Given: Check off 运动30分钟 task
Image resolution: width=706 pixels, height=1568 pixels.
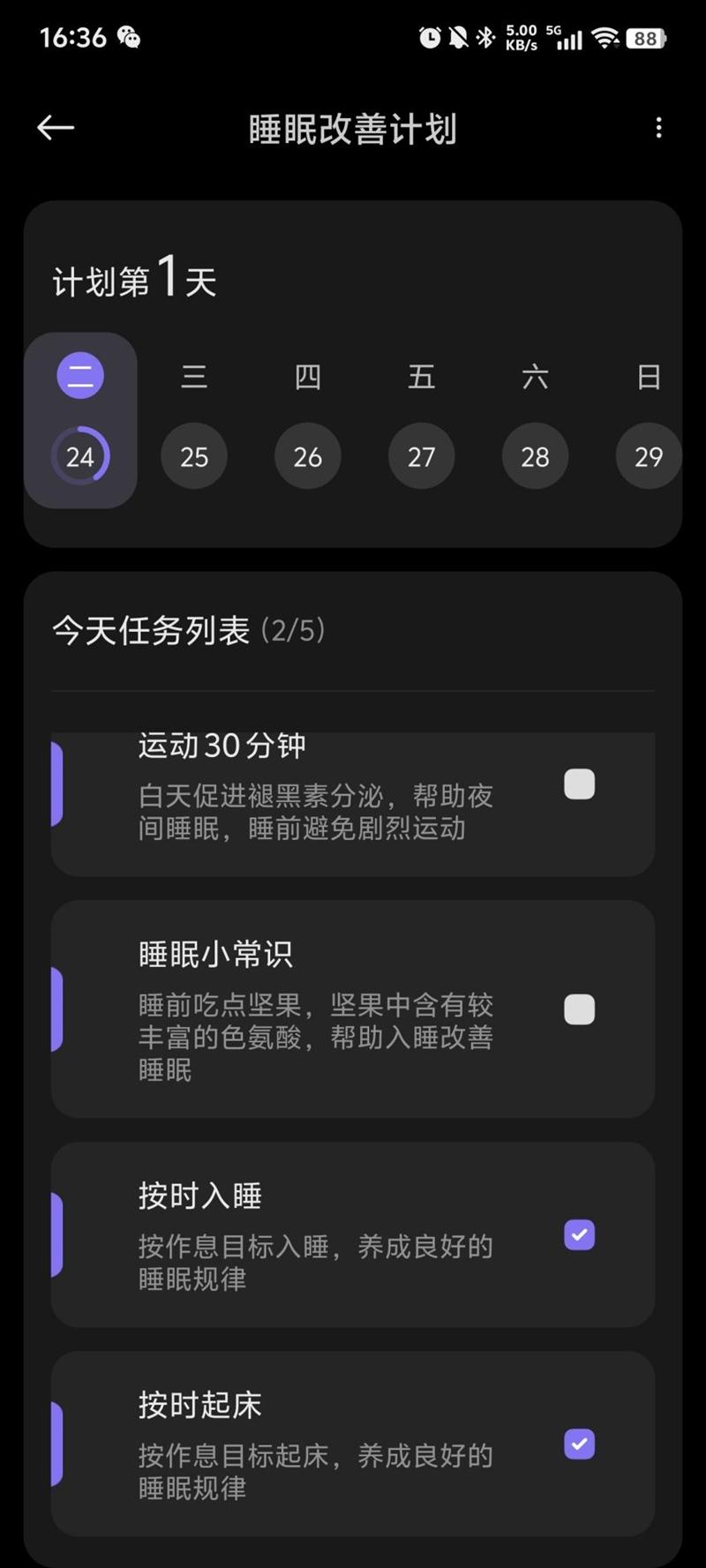Looking at the screenshot, I should 579,784.
